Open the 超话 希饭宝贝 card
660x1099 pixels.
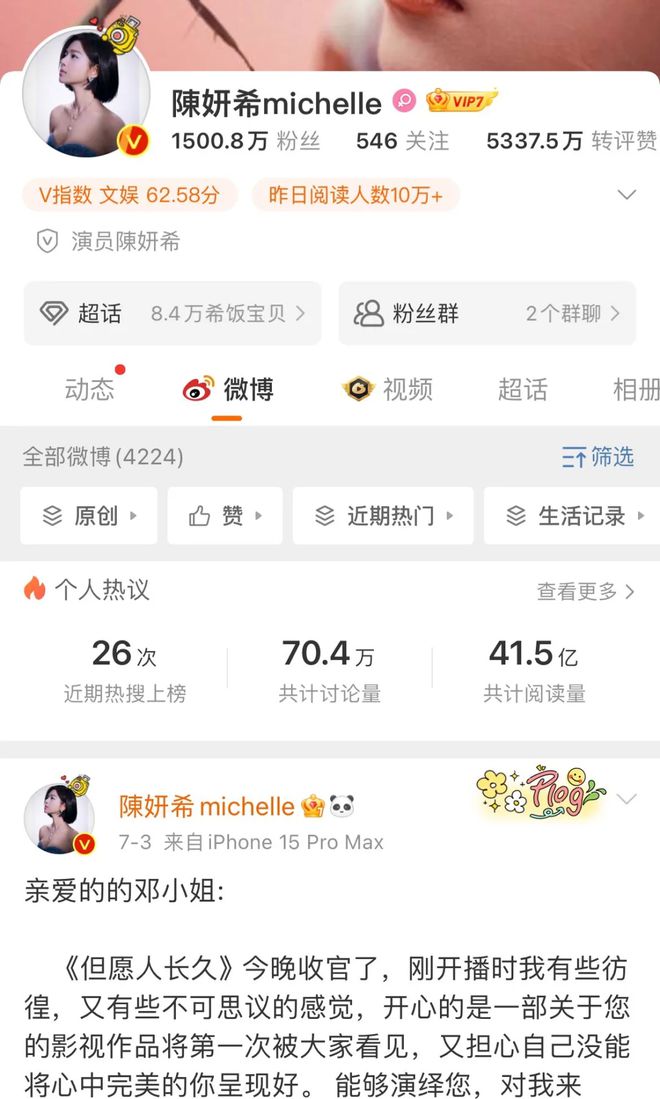[172, 313]
